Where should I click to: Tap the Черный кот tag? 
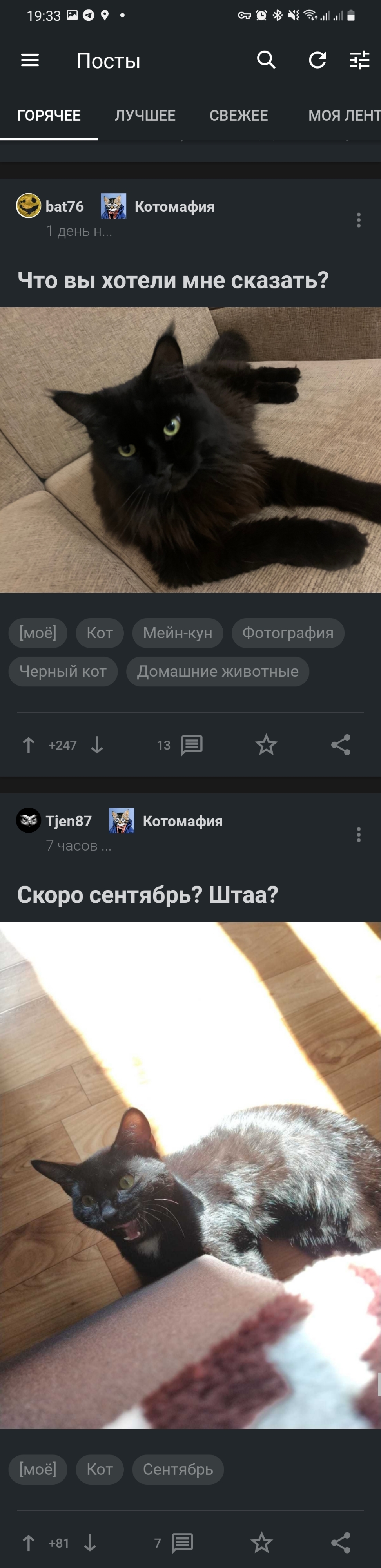(x=63, y=672)
